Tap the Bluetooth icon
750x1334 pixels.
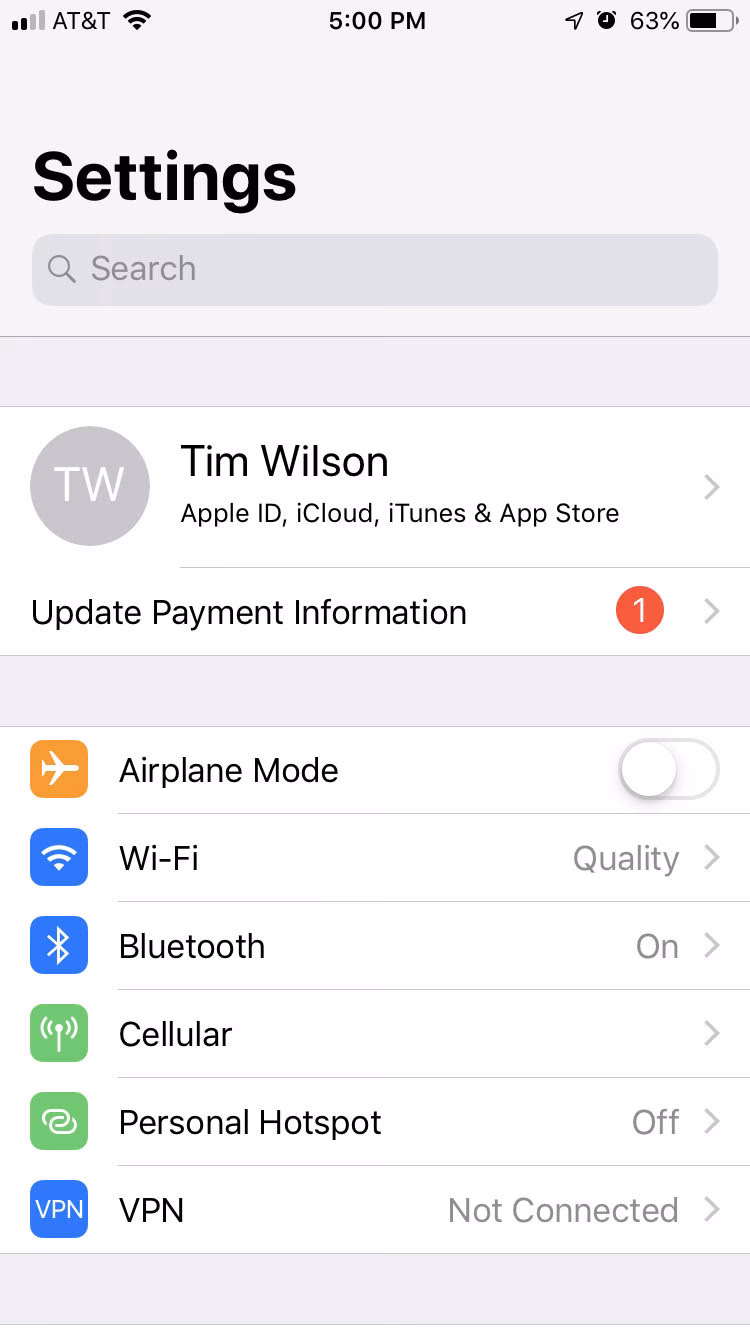coord(58,945)
